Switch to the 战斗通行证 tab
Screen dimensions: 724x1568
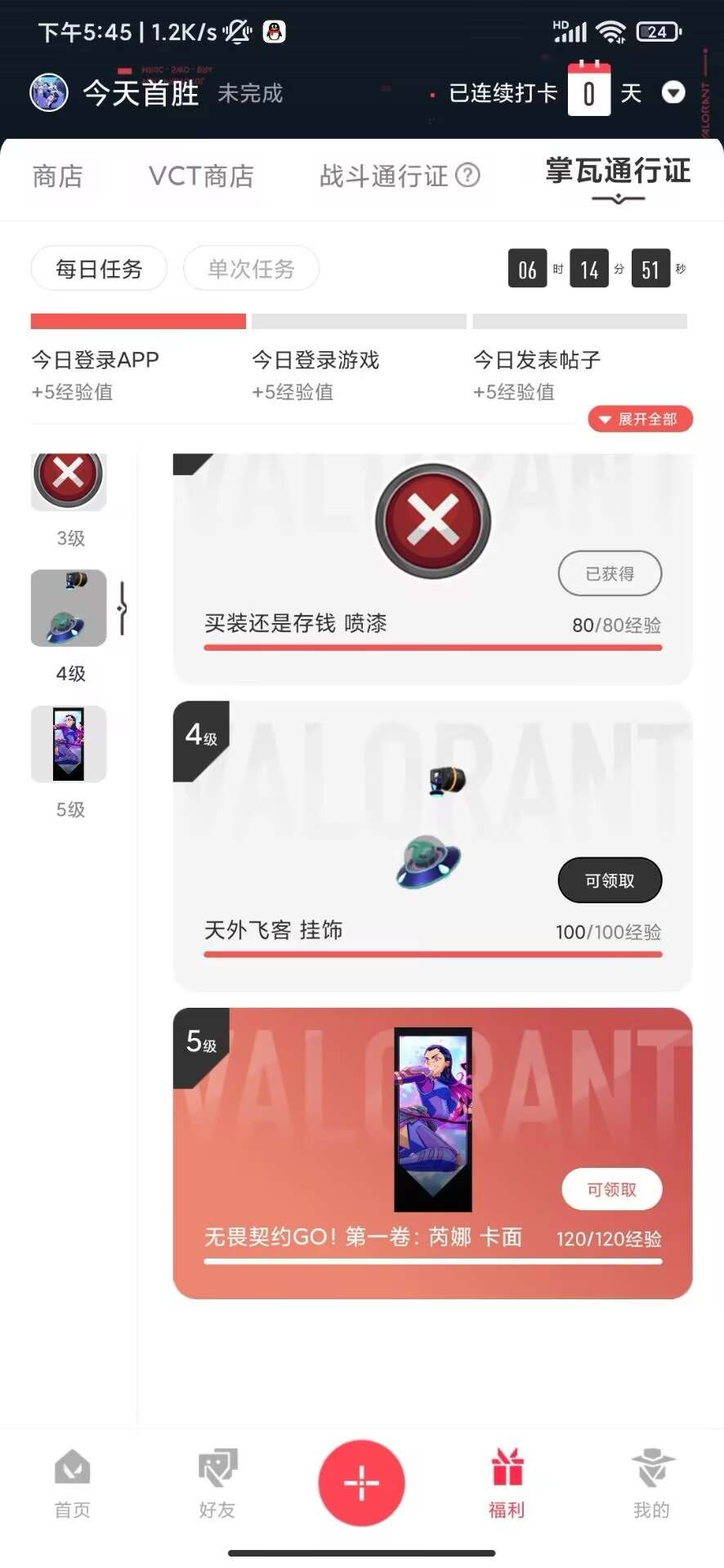click(383, 176)
